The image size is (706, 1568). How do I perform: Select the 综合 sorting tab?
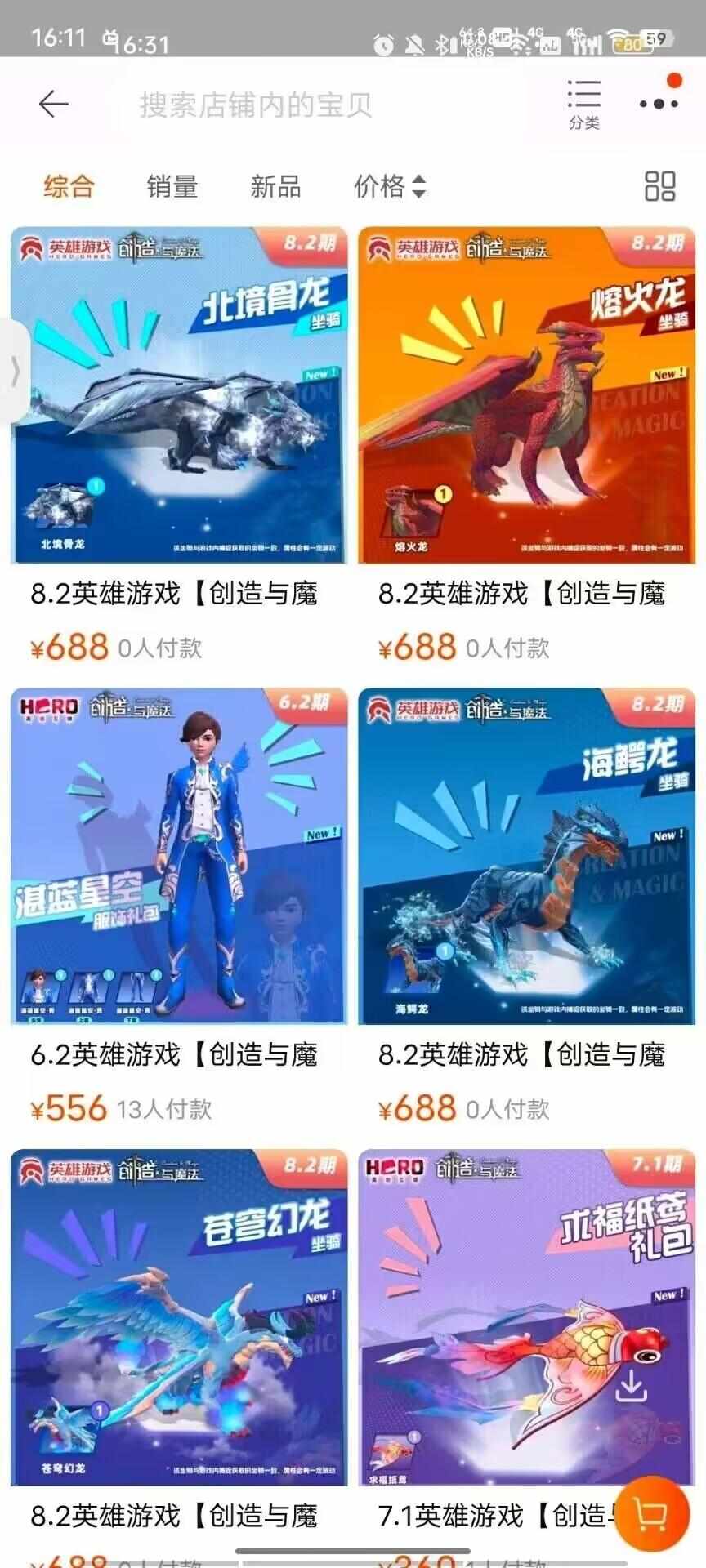pos(69,186)
